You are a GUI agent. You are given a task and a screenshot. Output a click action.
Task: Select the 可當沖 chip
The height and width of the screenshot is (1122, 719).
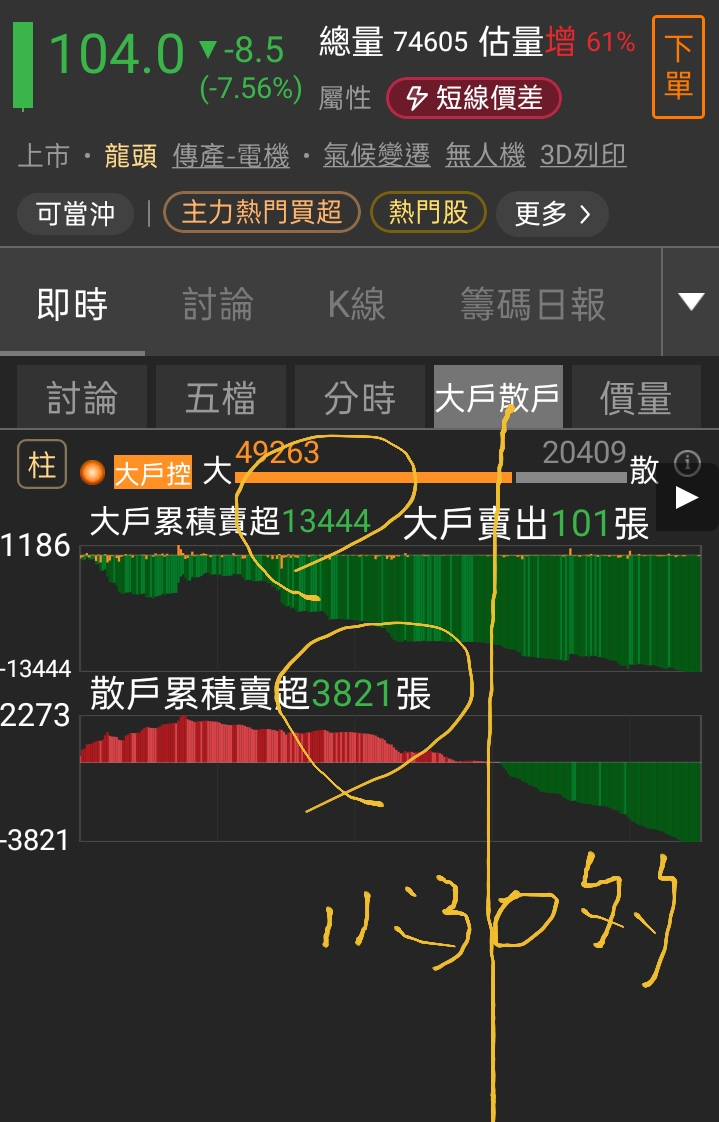[x=75, y=213]
